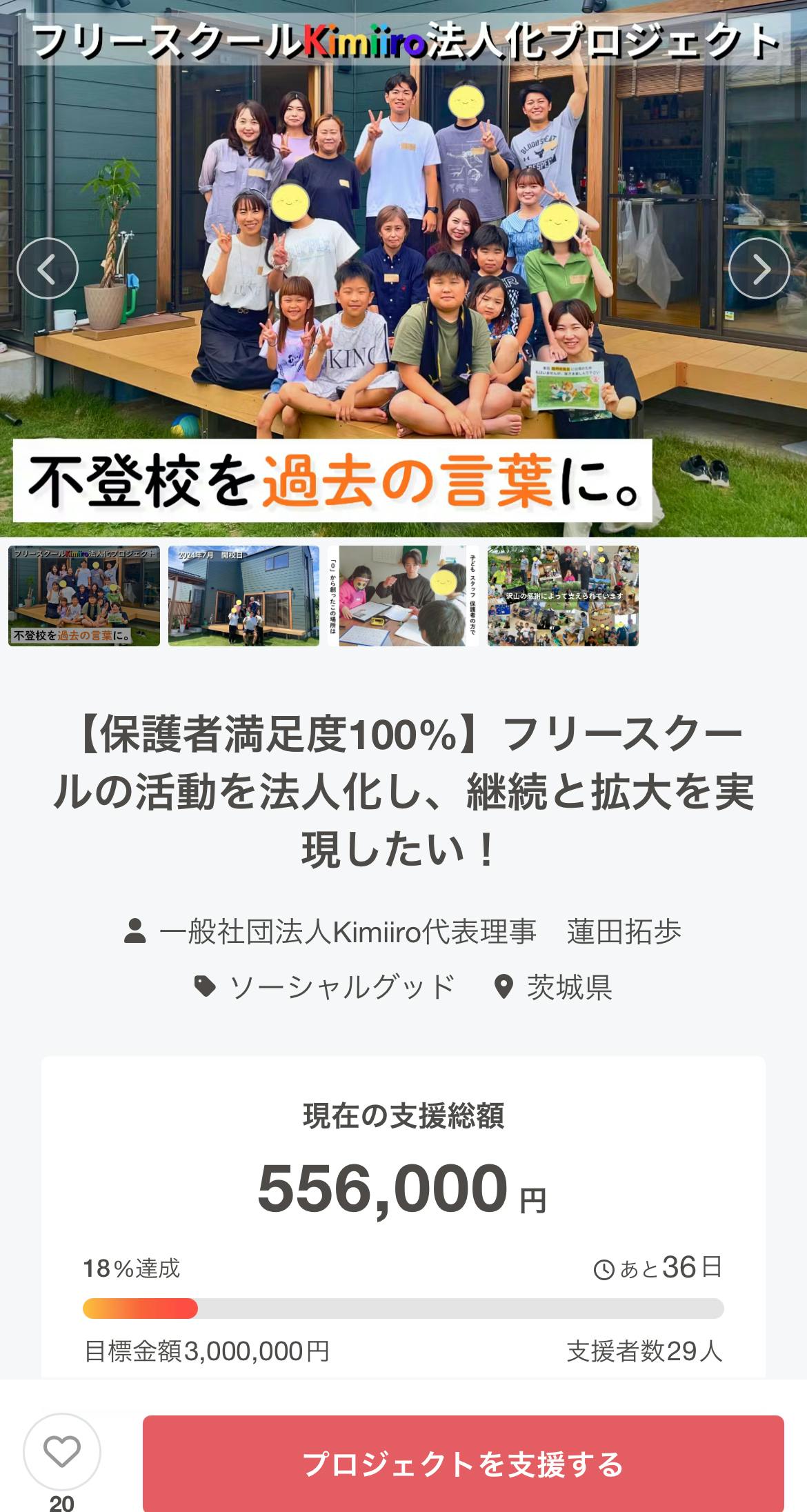This screenshot has width=807, height=1512.
Task: Show the previous image in the carousel
Action: 47,268
